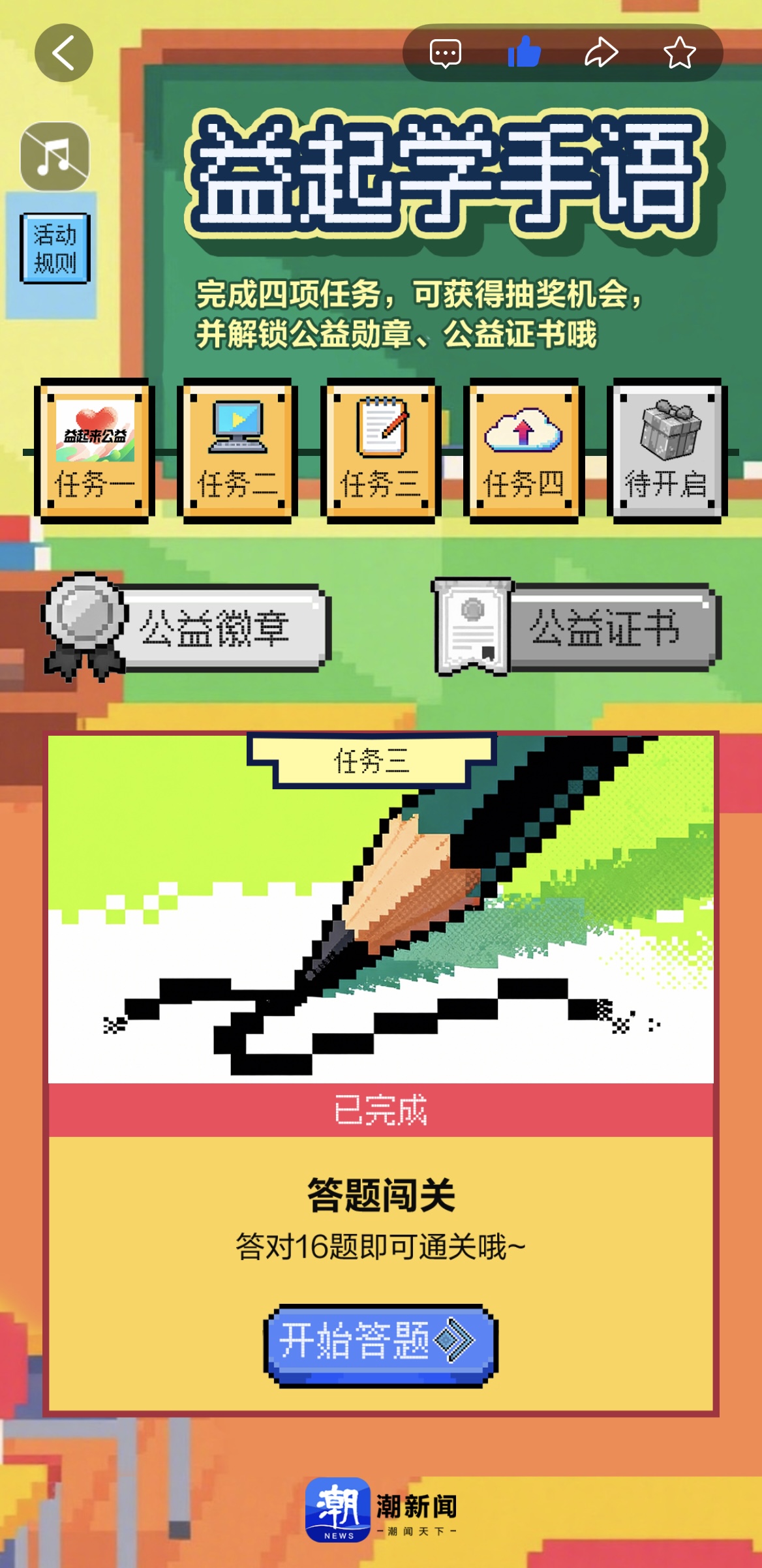
Task: Switch to the 任务三 task card
Action: (380, 451)
